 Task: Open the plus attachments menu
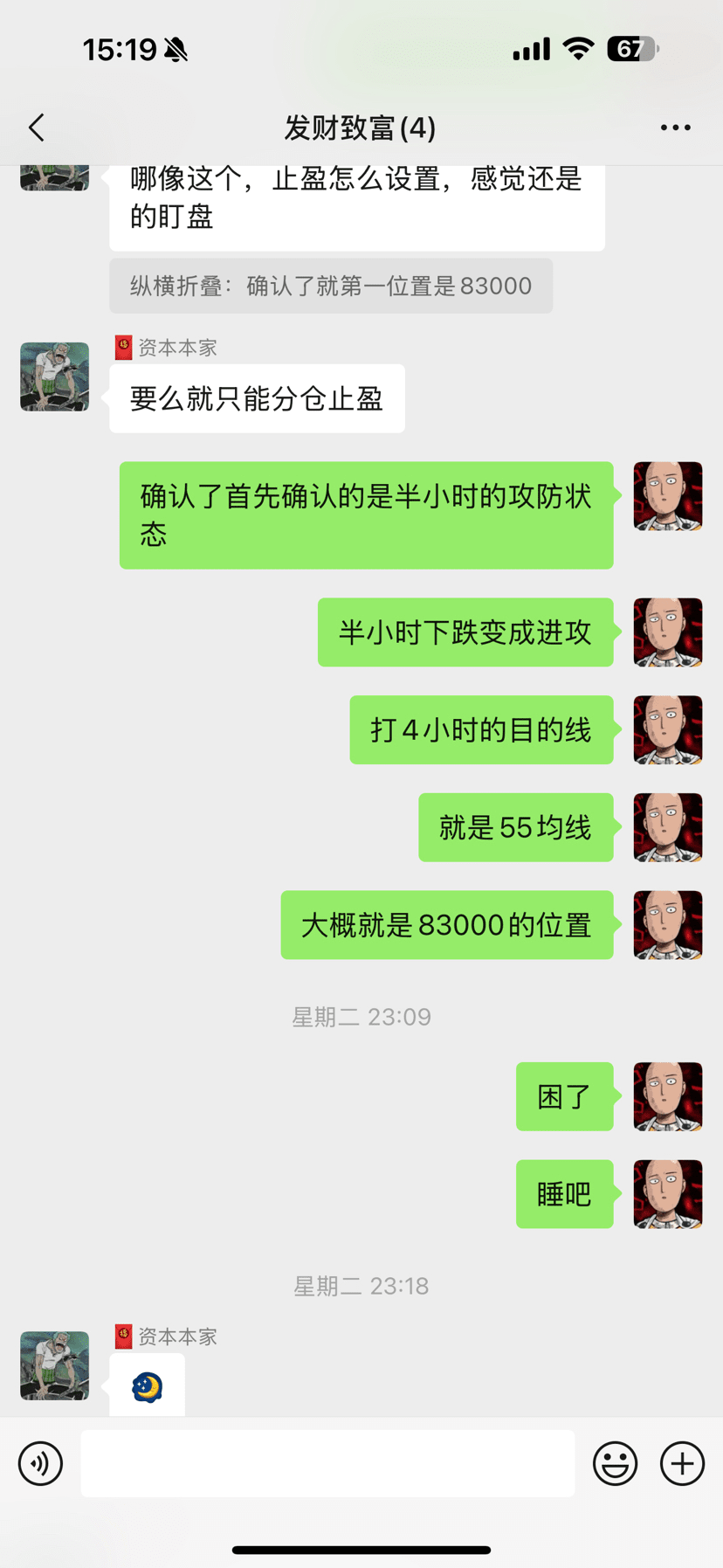pos(682,1463)
